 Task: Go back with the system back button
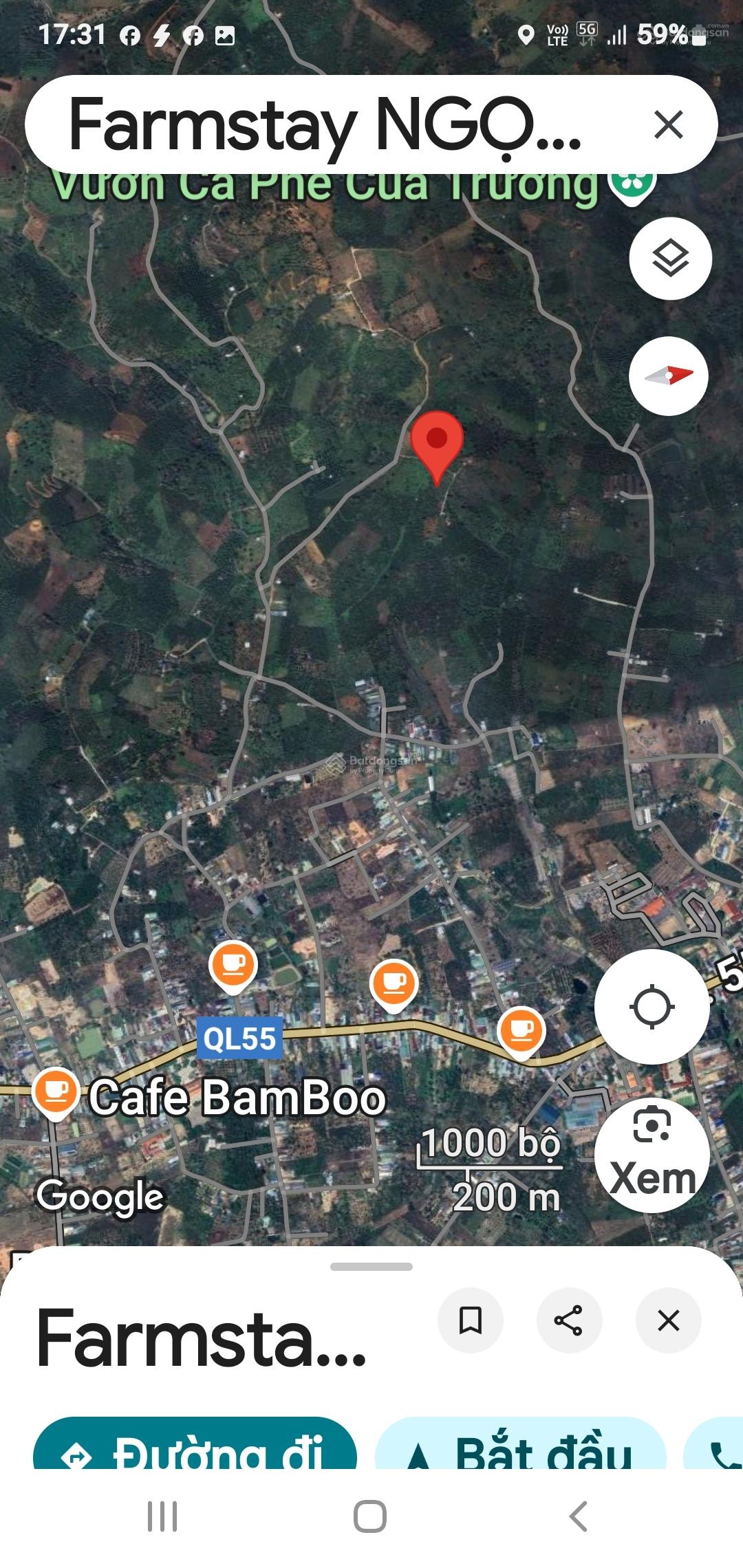(x=579, y=1516)
